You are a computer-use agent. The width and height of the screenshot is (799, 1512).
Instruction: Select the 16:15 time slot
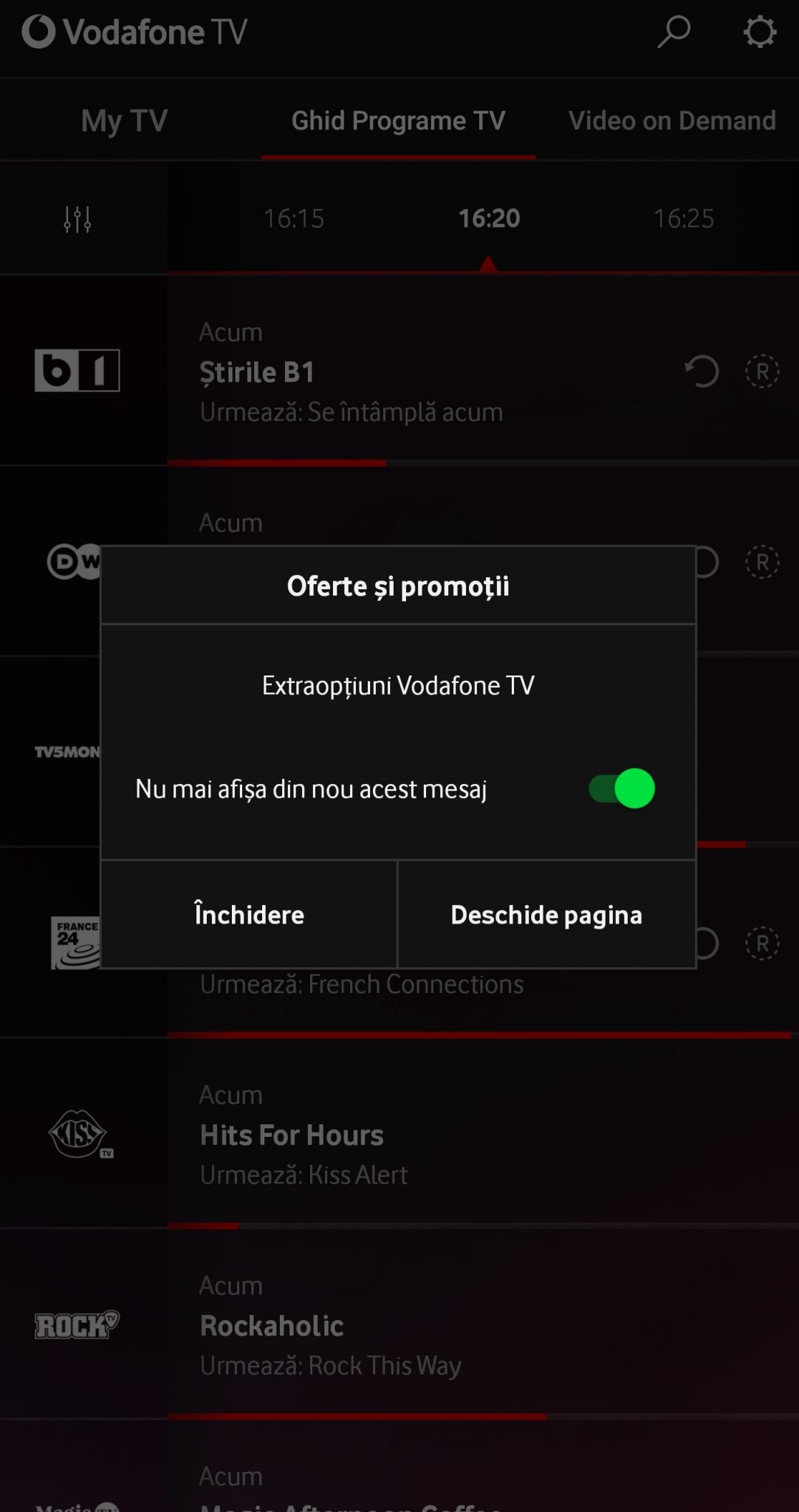(x=294, y=219)
